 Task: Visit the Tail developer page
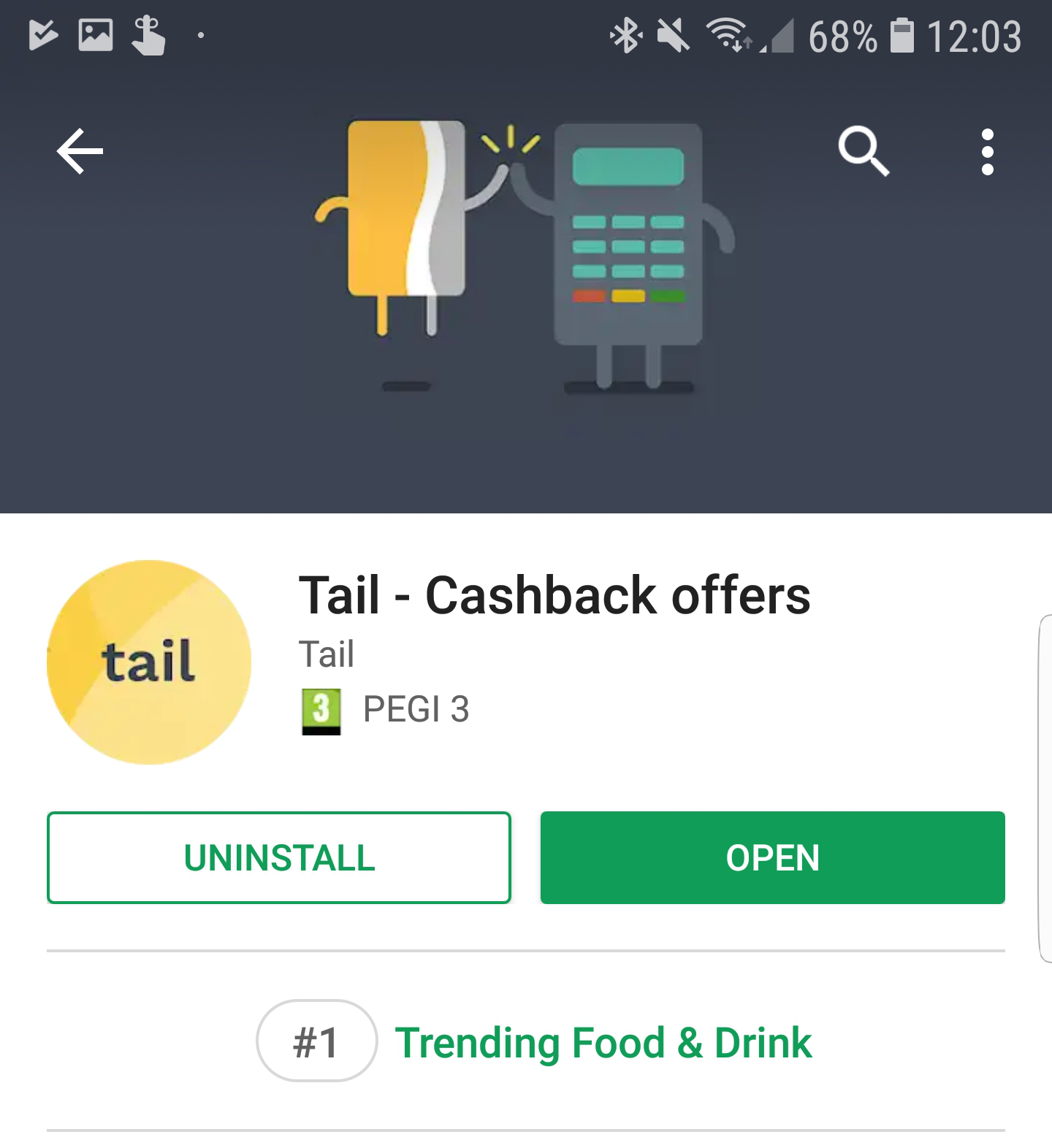[x=327, y=654]
